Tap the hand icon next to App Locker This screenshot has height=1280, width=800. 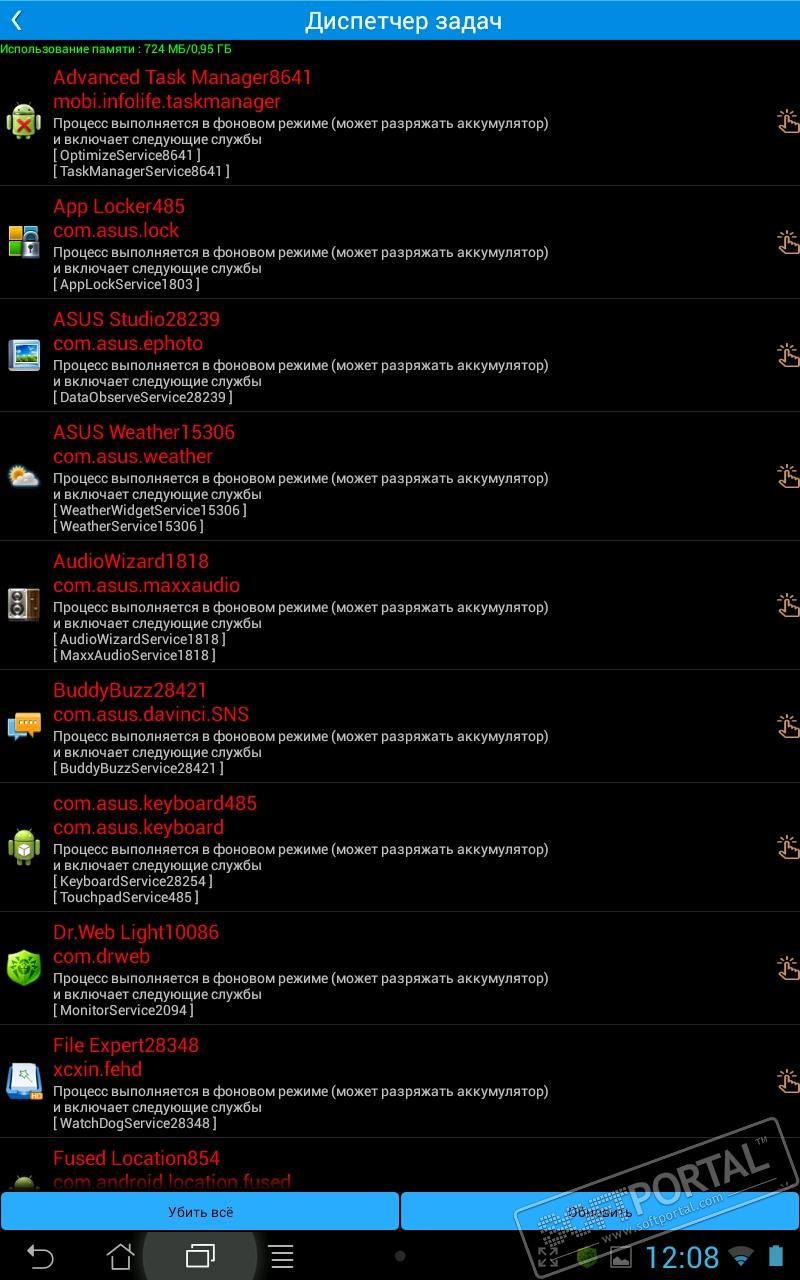pyautogui.click(x=788, y=243)
